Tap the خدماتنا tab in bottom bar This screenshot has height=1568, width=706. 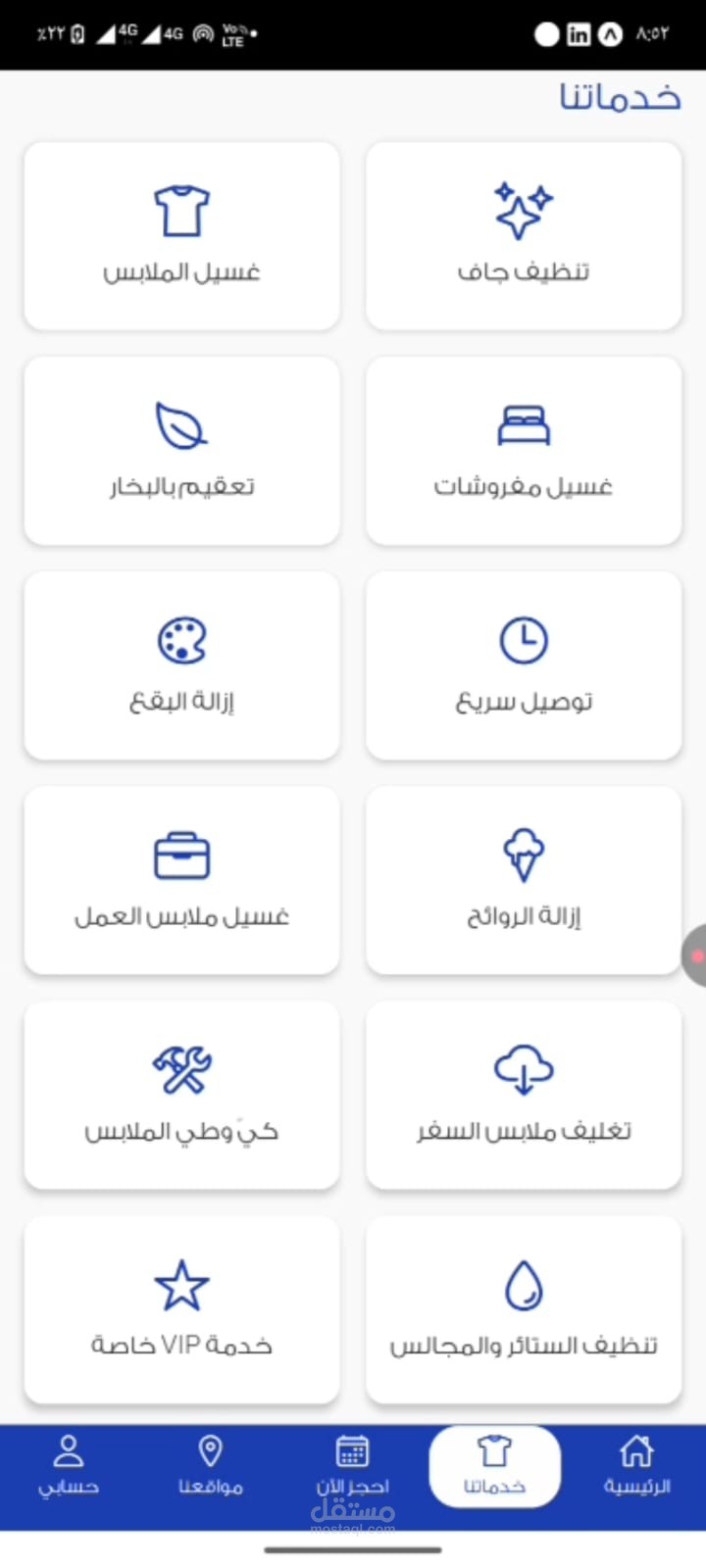coord(494,1466)
